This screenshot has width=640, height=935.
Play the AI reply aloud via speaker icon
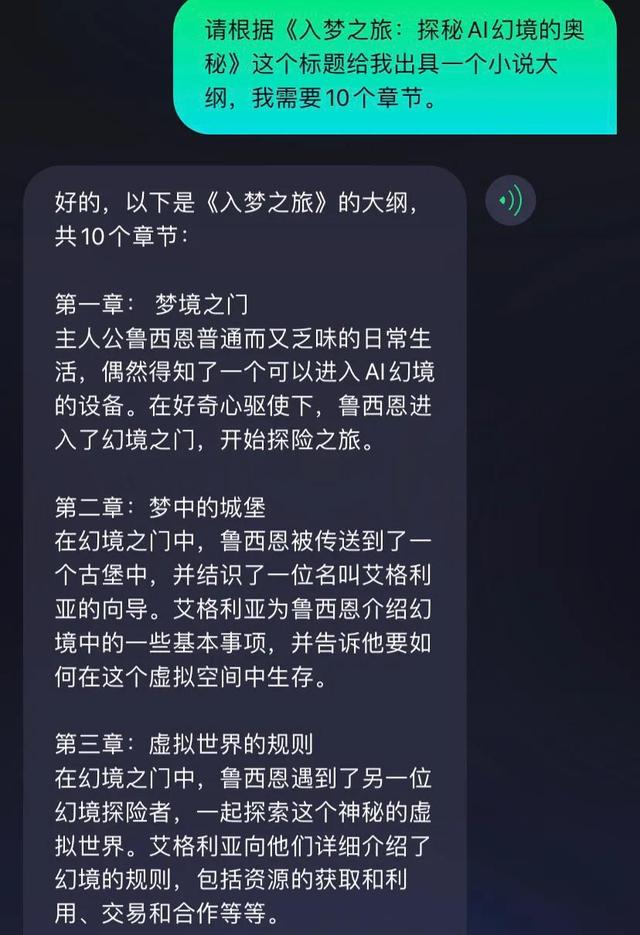pyautogui.click(x=510, y=201)
